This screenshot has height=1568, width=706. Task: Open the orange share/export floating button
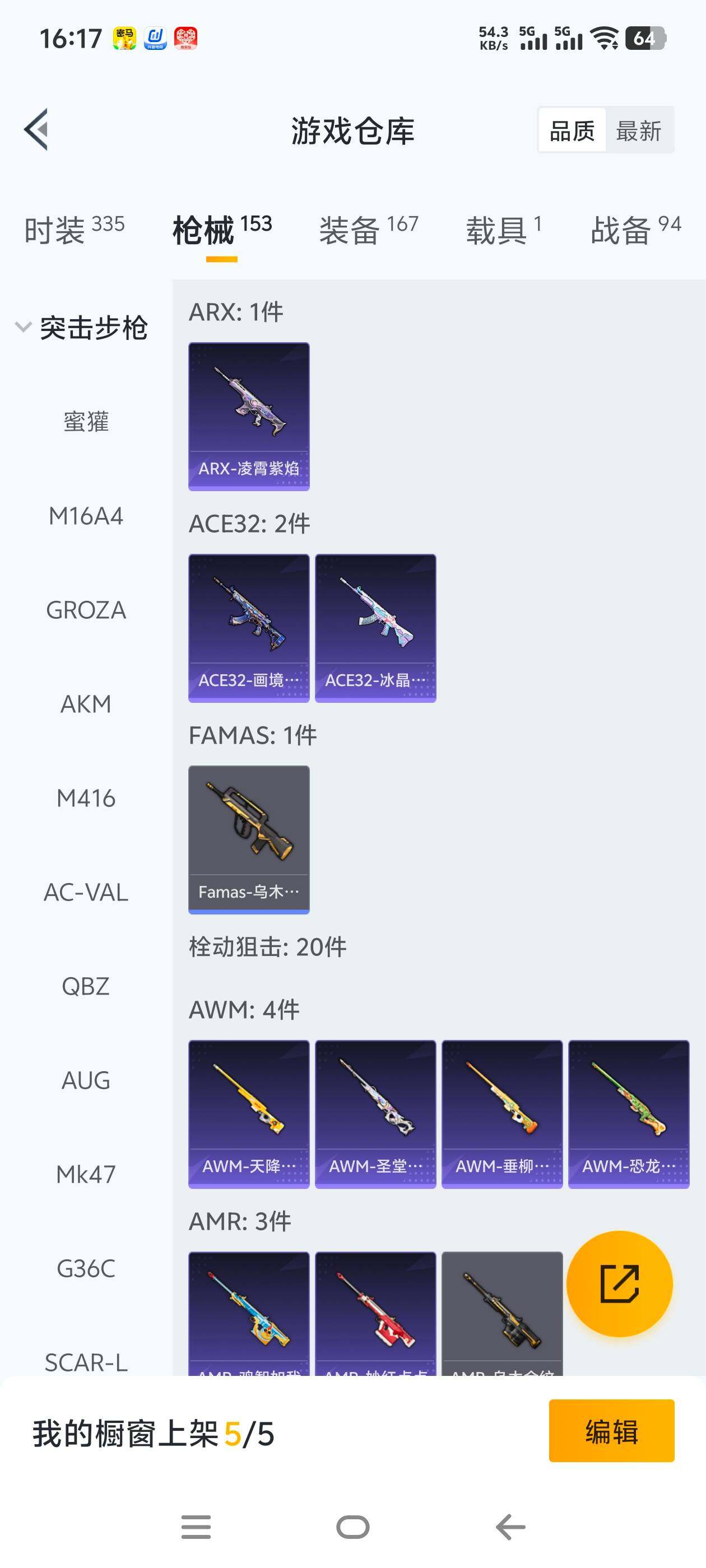[620, 1284]
